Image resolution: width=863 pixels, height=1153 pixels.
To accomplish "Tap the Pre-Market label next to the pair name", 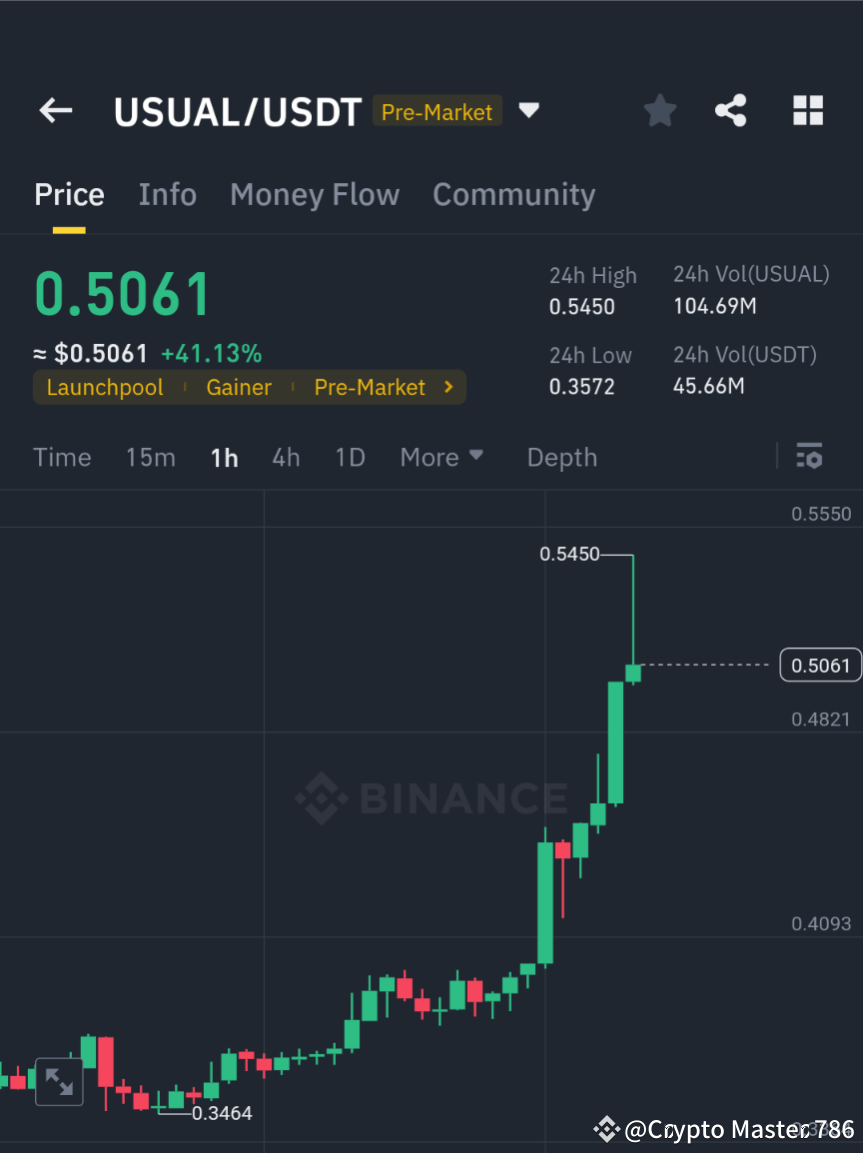I will (437, 111).
